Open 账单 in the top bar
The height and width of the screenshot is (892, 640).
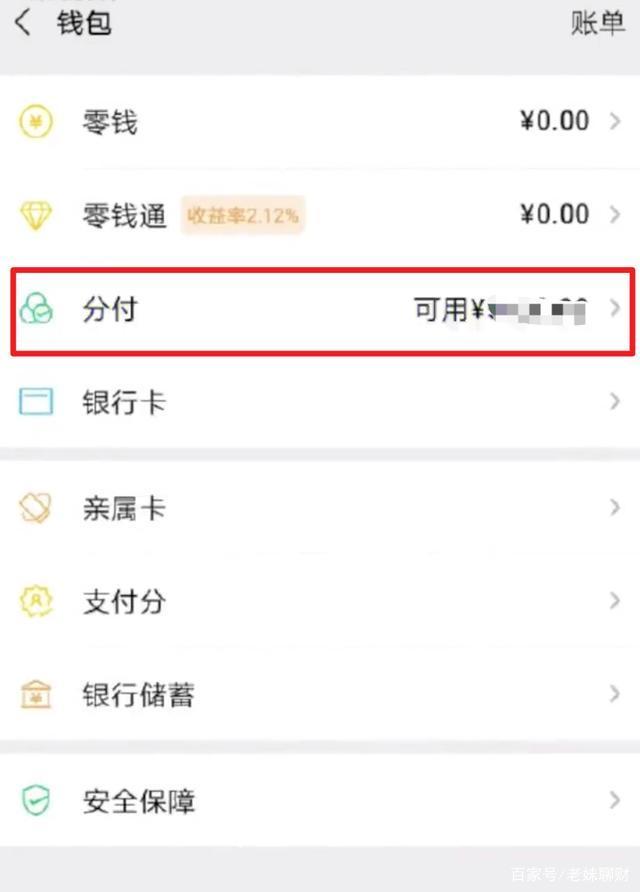point(597,24)
